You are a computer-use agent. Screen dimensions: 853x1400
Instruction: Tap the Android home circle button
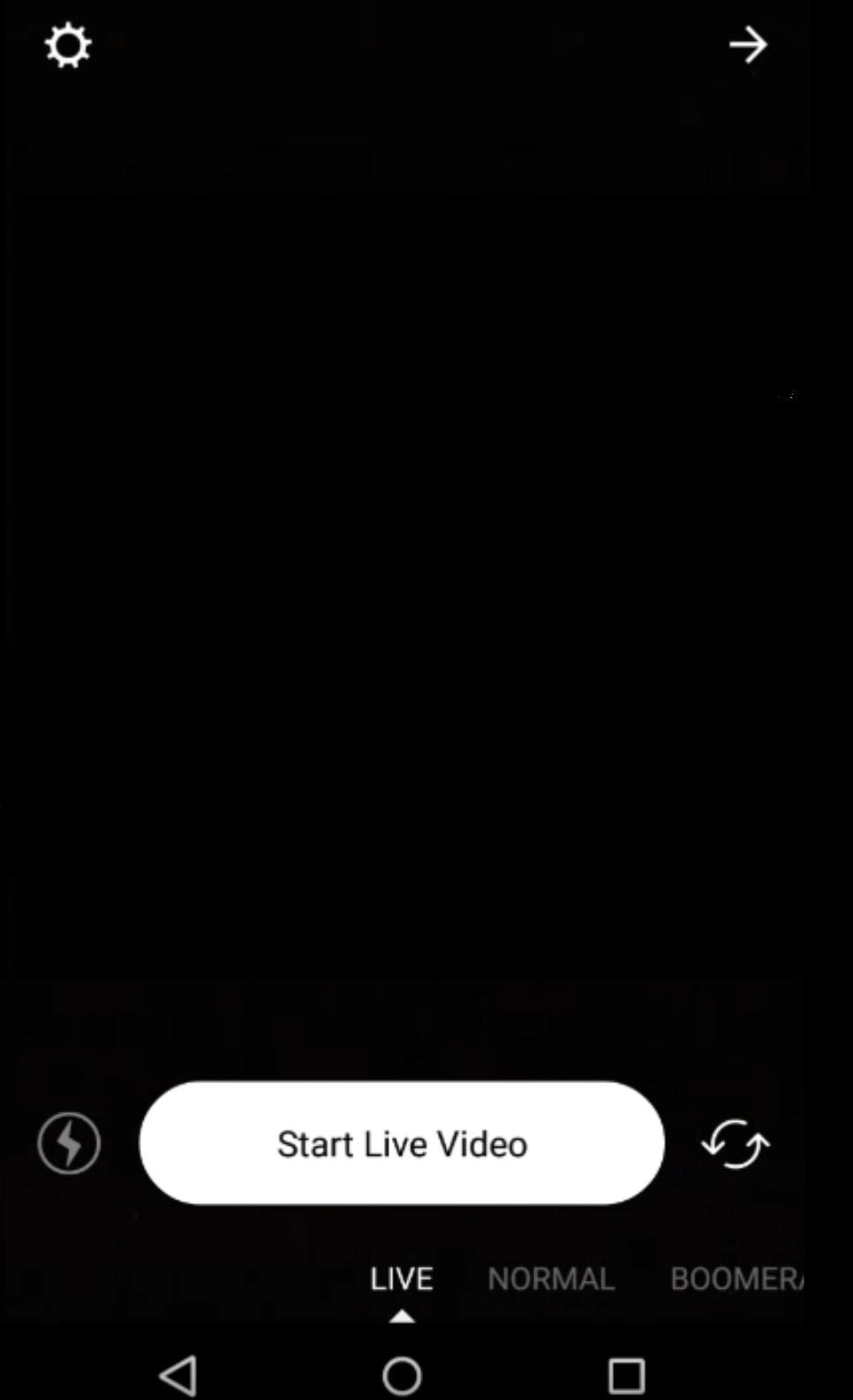click(402, 1374)
